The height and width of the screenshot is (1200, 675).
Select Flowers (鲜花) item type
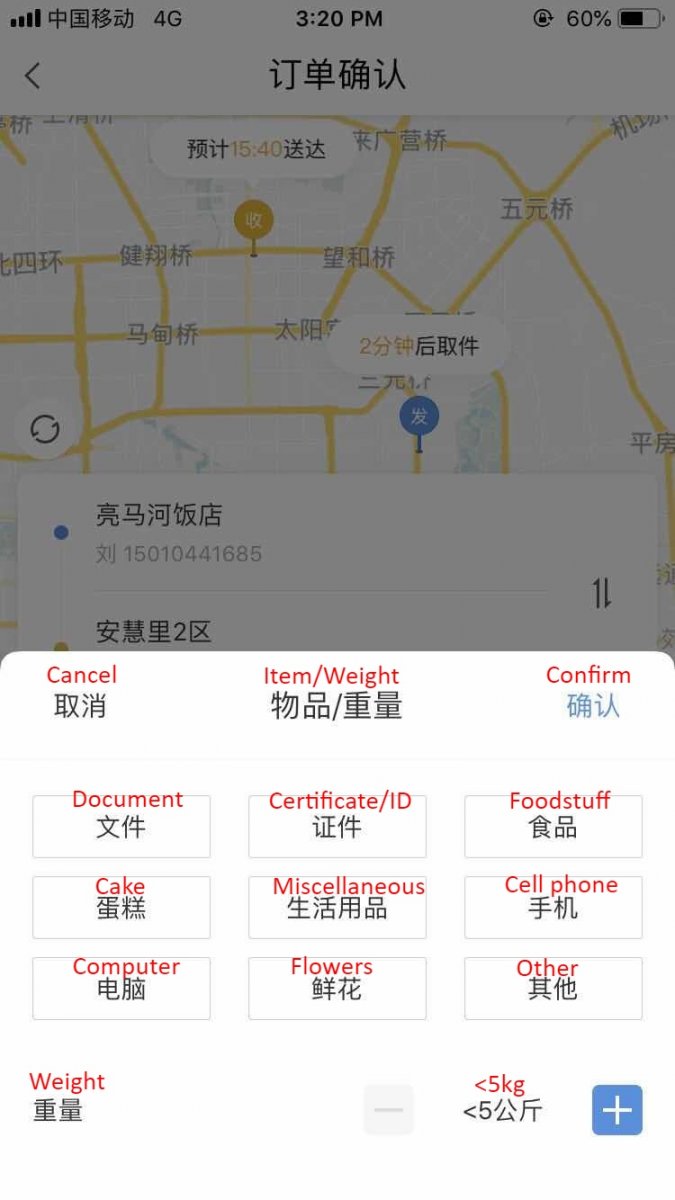click(337, 989)
